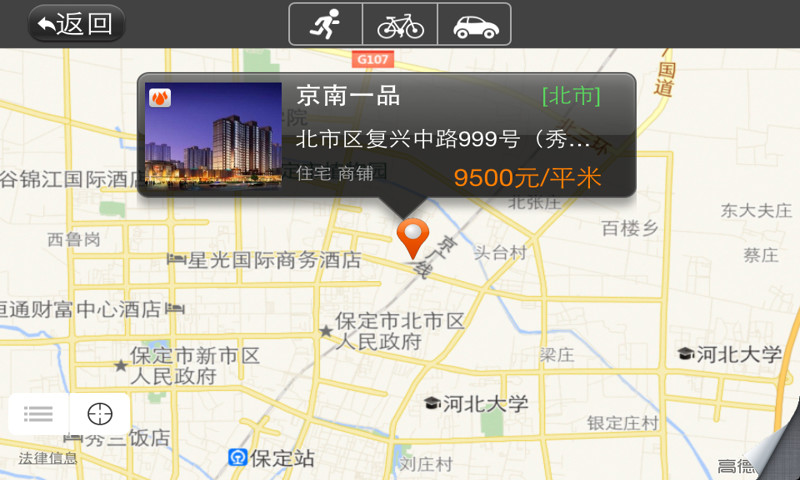Select the walking route mode

click(x=326, y=24)
